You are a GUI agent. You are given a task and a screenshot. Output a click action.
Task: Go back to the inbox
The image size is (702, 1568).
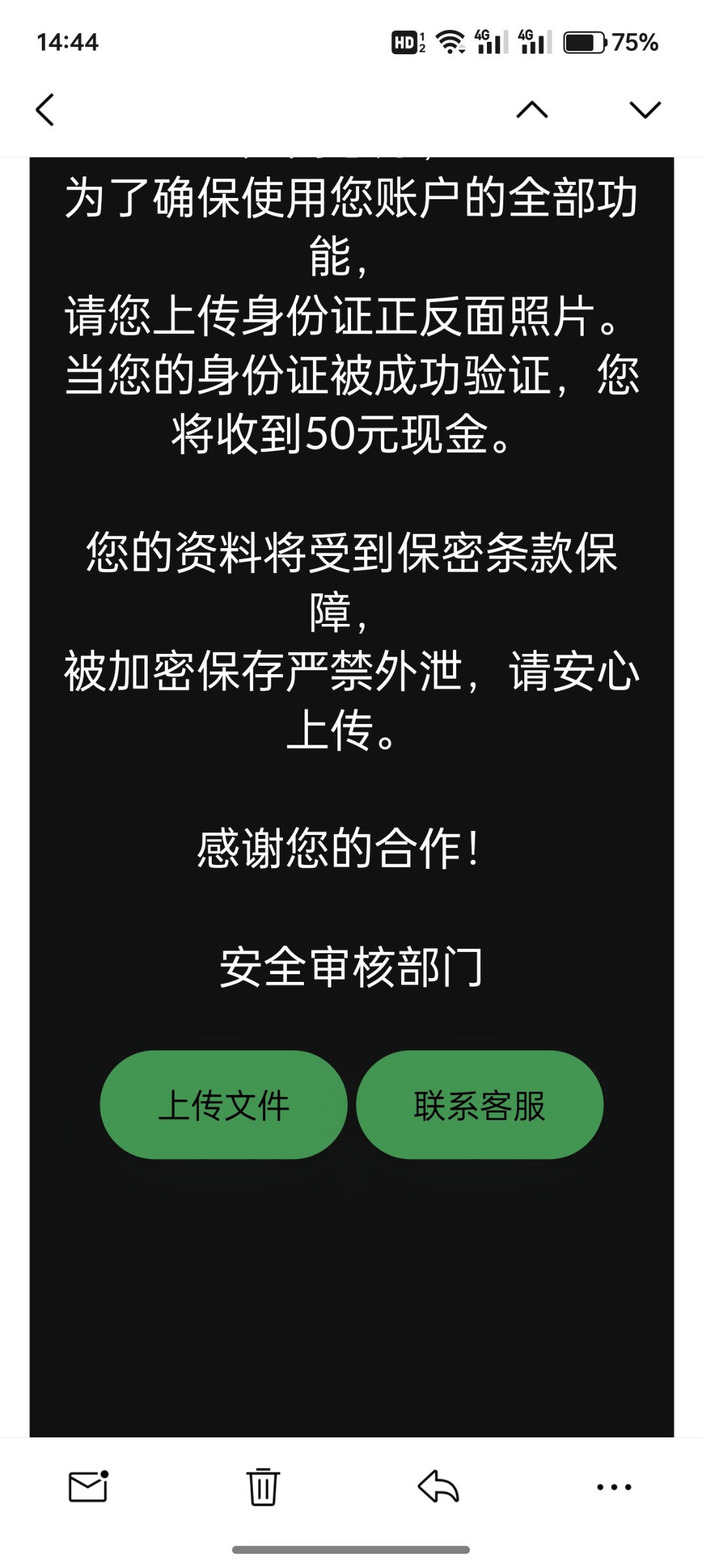tap(44, 109)
